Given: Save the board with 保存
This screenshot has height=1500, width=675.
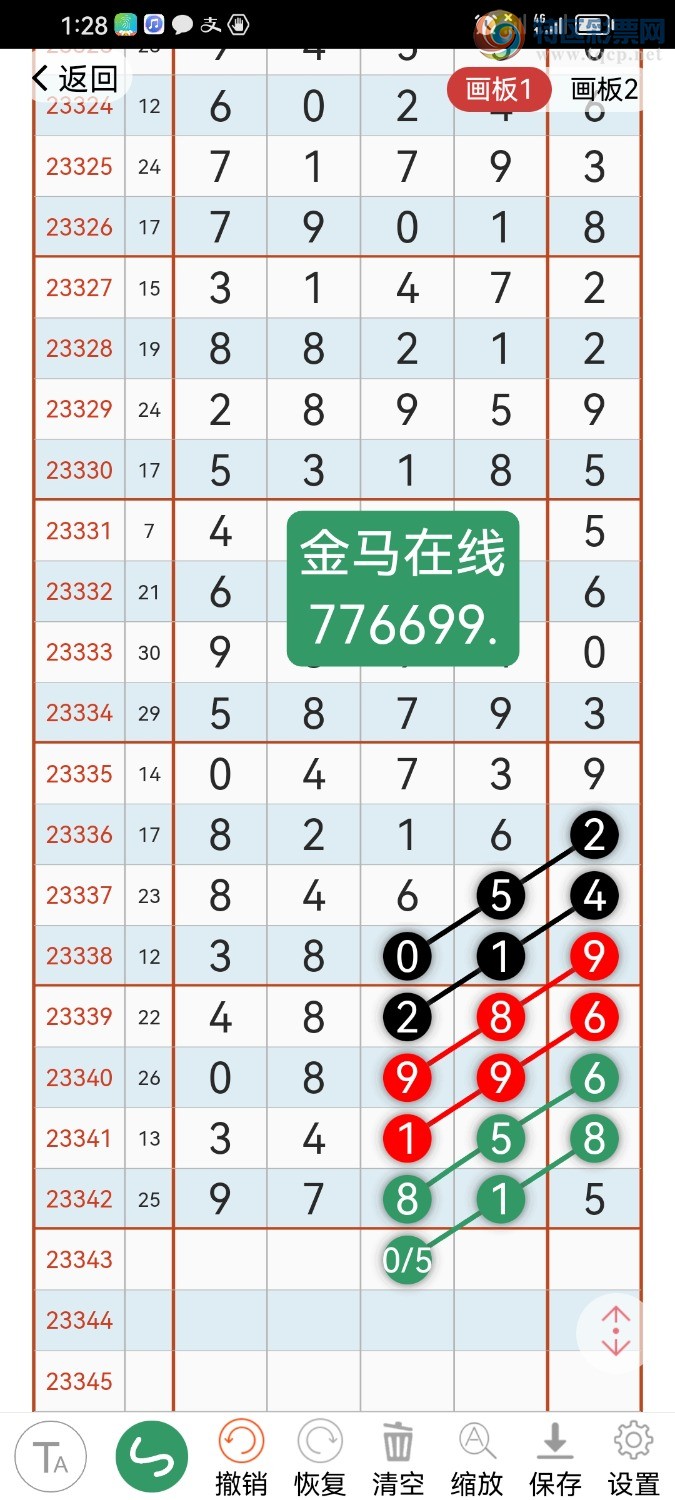Looking at the screenshot, I should [555, 1458].
